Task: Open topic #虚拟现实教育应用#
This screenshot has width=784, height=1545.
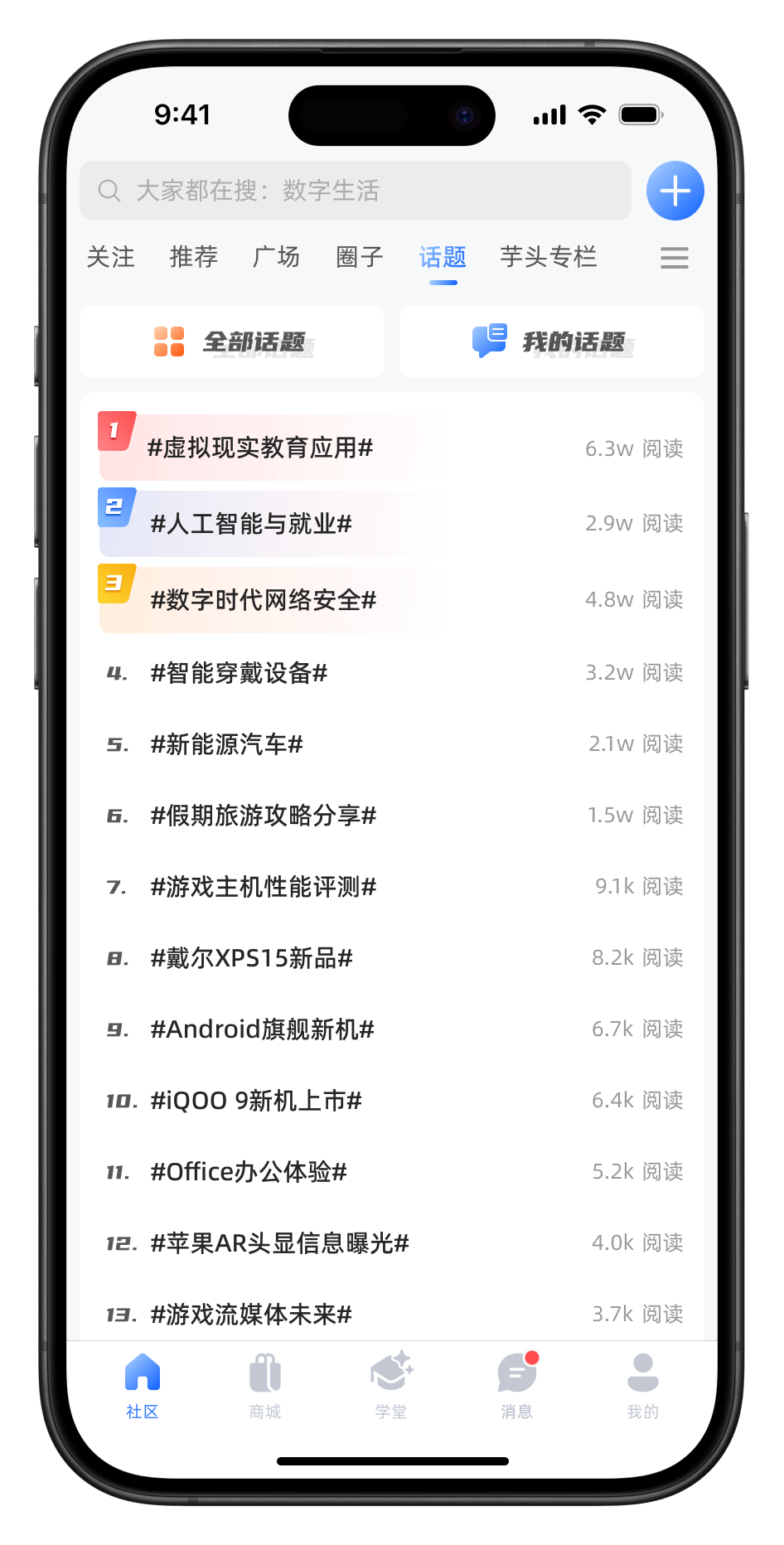Action: [260, 448]
